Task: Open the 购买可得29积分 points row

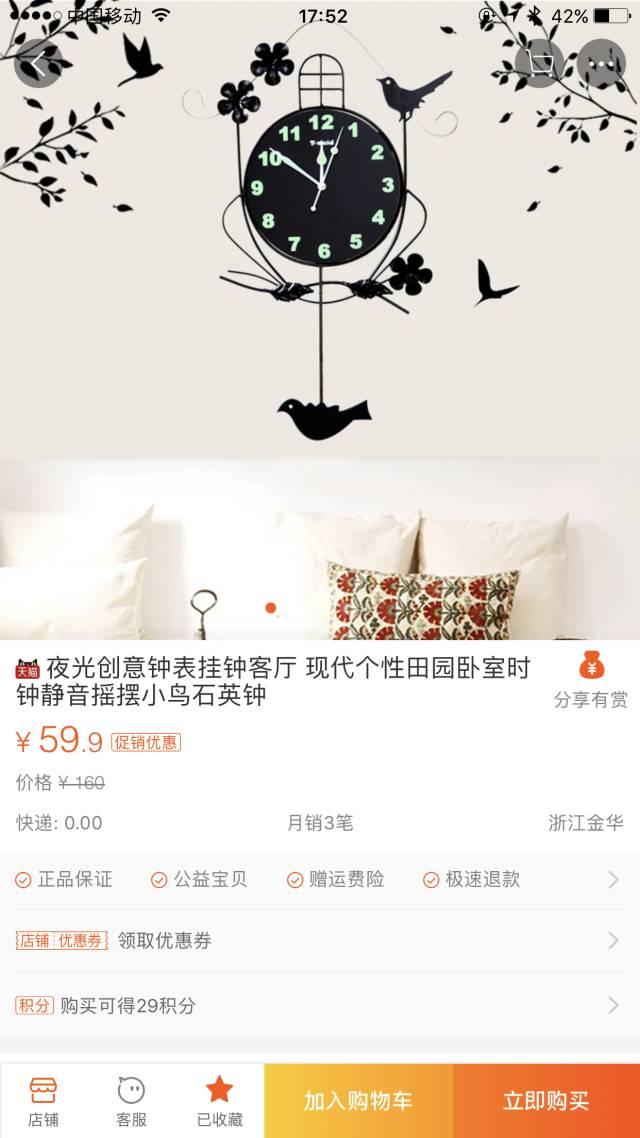Action: click(320, 1005)
